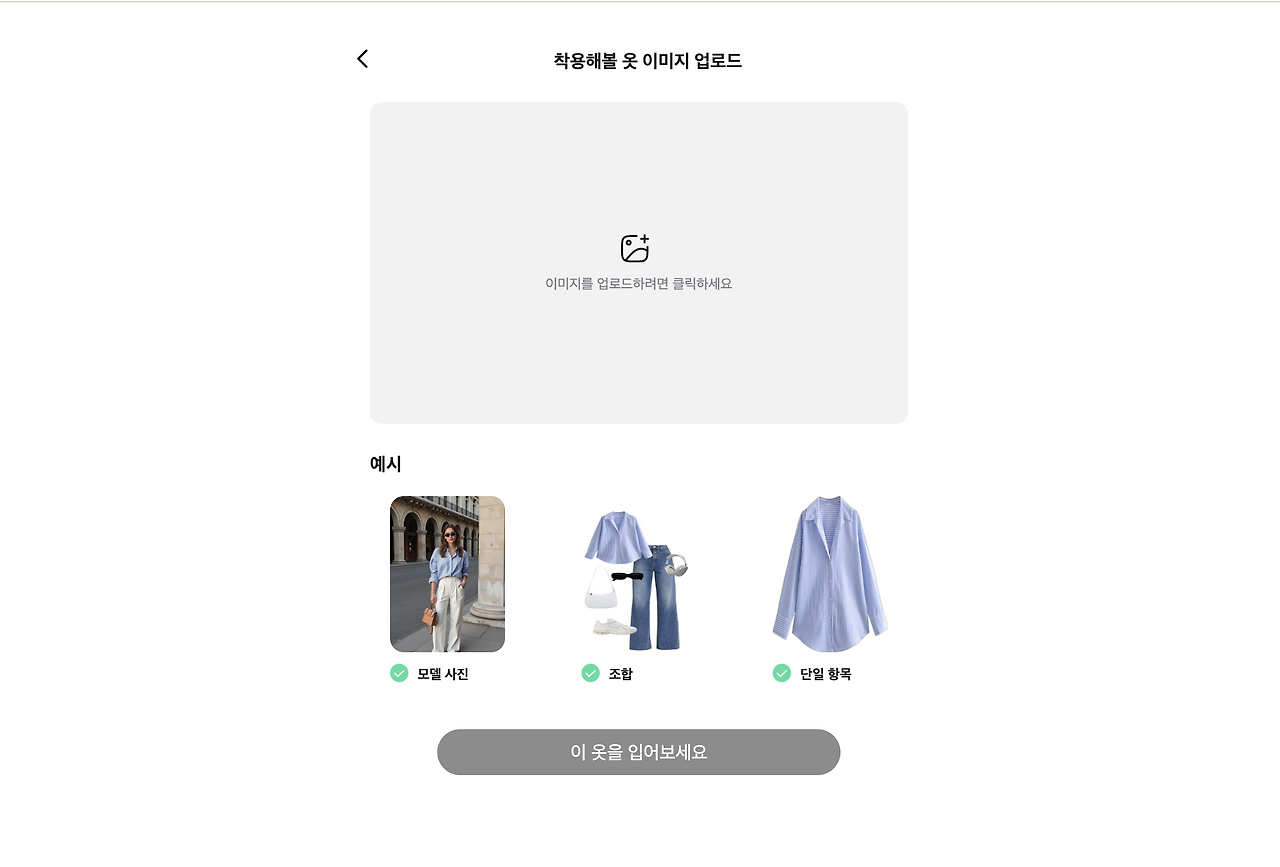Select the 모델 사진 example image
Viewport: 1280px width, 867px height.
[447, 574]
